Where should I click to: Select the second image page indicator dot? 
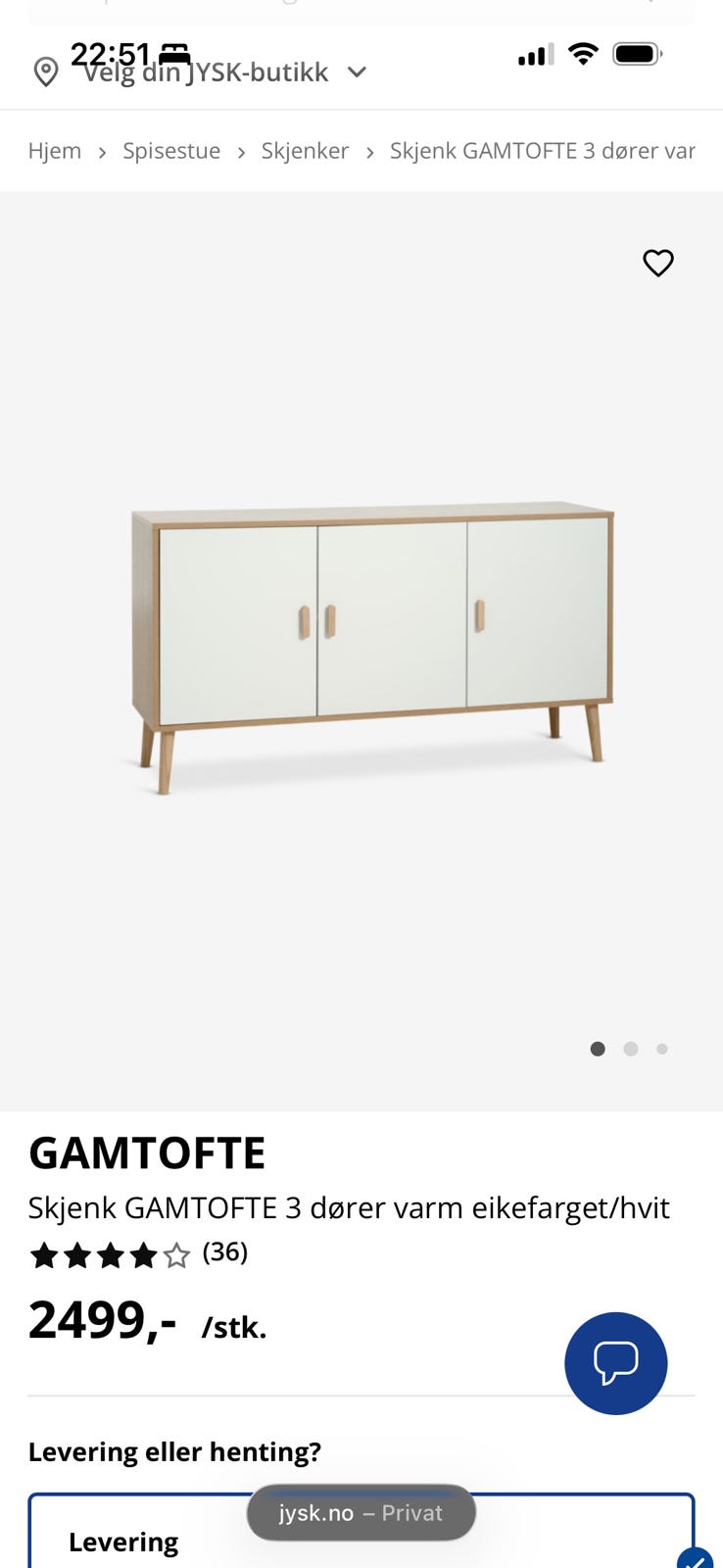pos(631,1049)
